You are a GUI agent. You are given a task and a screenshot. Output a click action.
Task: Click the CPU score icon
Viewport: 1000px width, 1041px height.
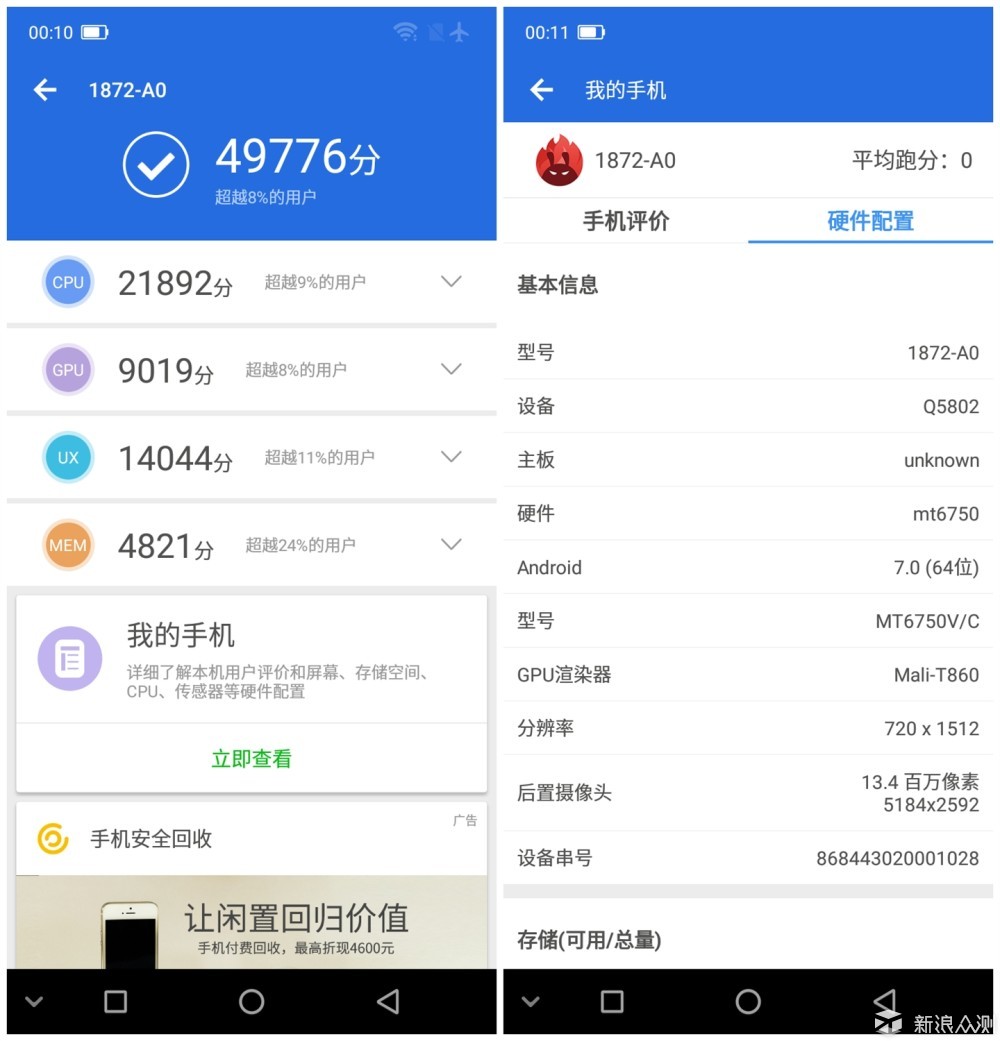coord(67,281)
